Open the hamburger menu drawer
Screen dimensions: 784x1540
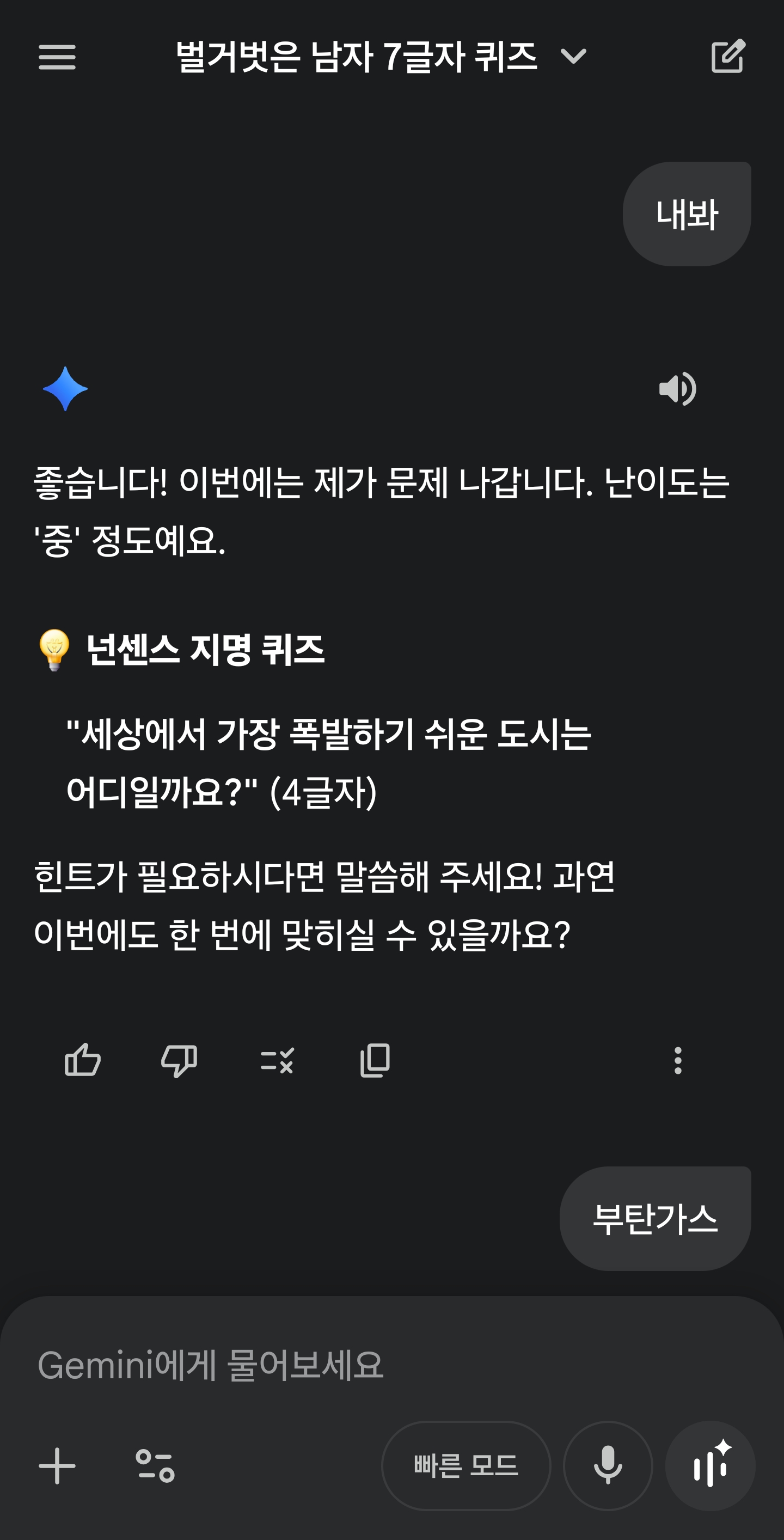57,57
